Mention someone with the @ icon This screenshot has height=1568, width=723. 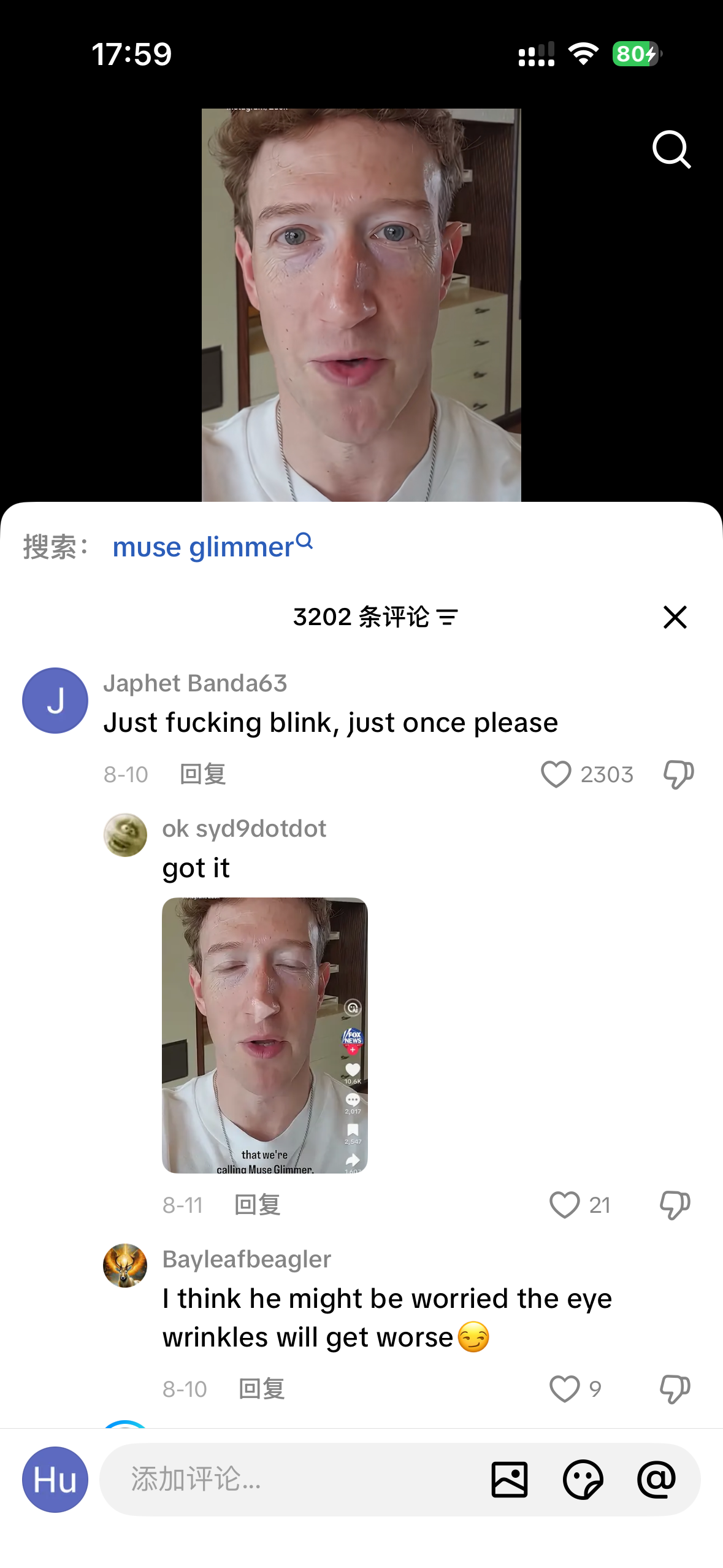point(657,1480)
